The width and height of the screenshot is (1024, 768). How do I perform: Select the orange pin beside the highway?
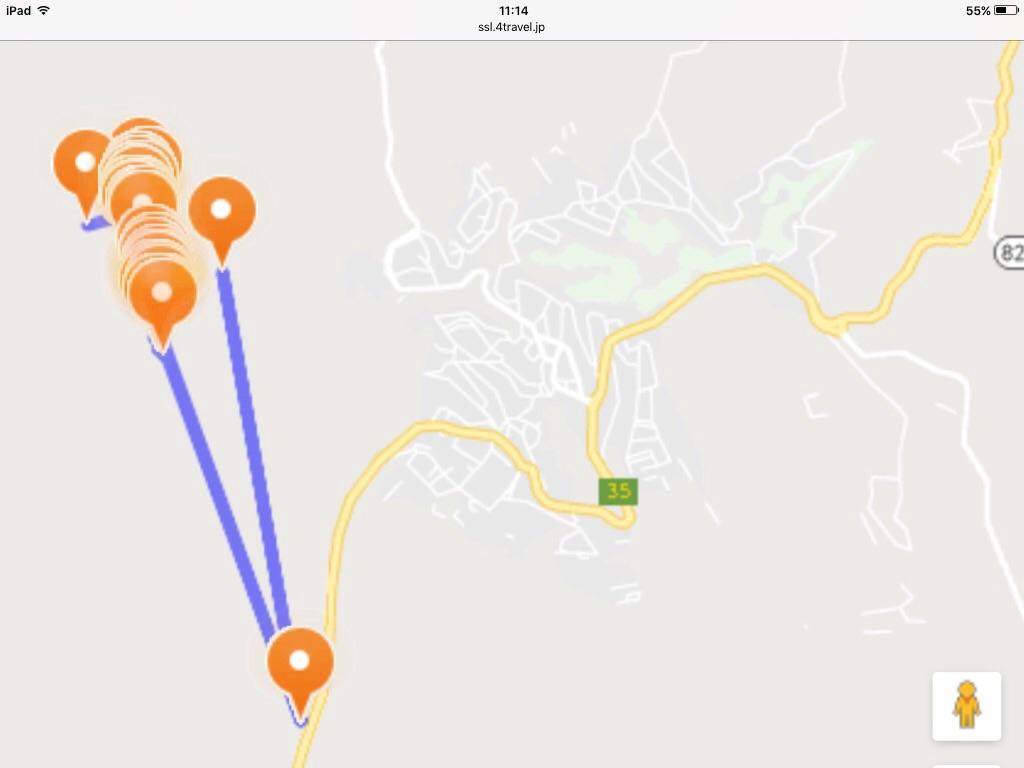(x=299, y=662)
